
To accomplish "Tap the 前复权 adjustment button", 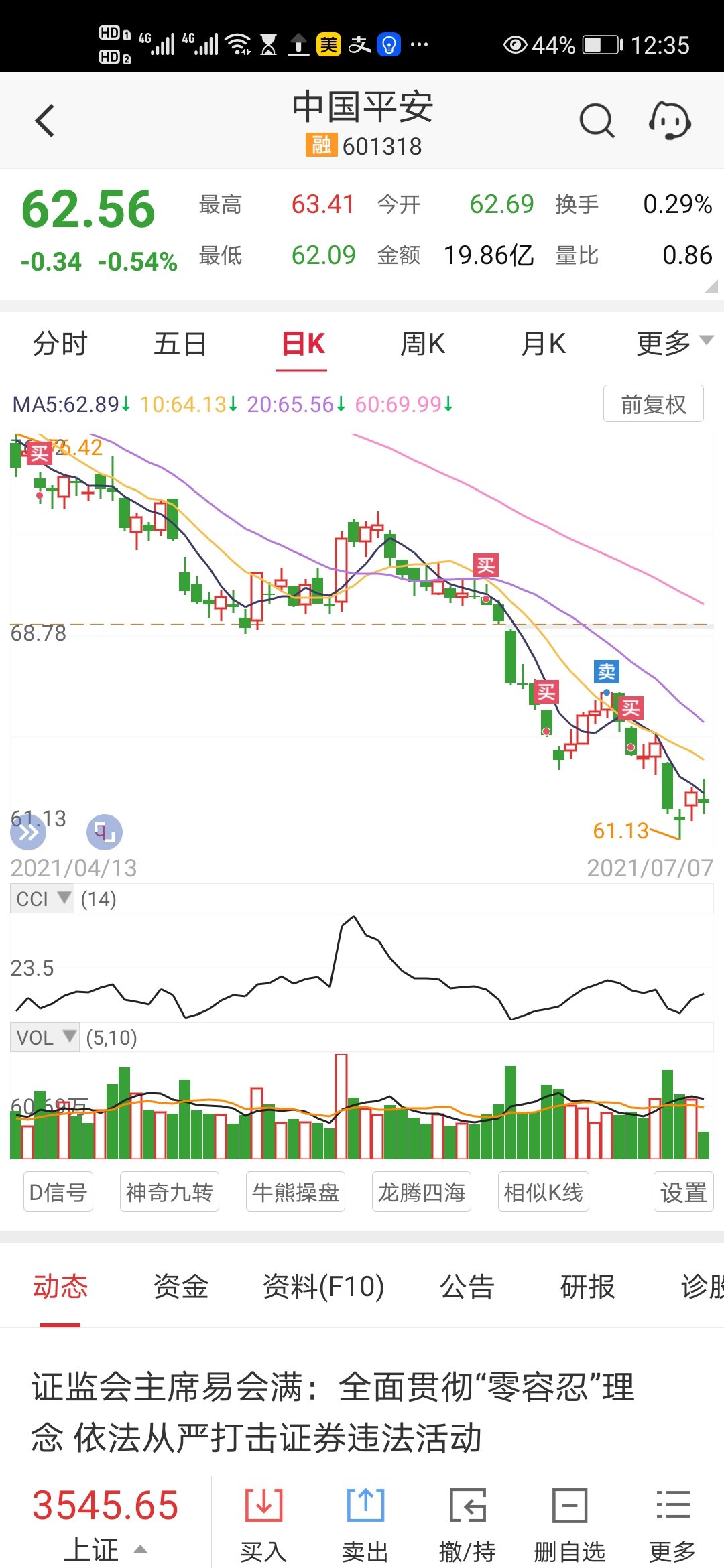I will pyautogui.click(x=653, y=404).
